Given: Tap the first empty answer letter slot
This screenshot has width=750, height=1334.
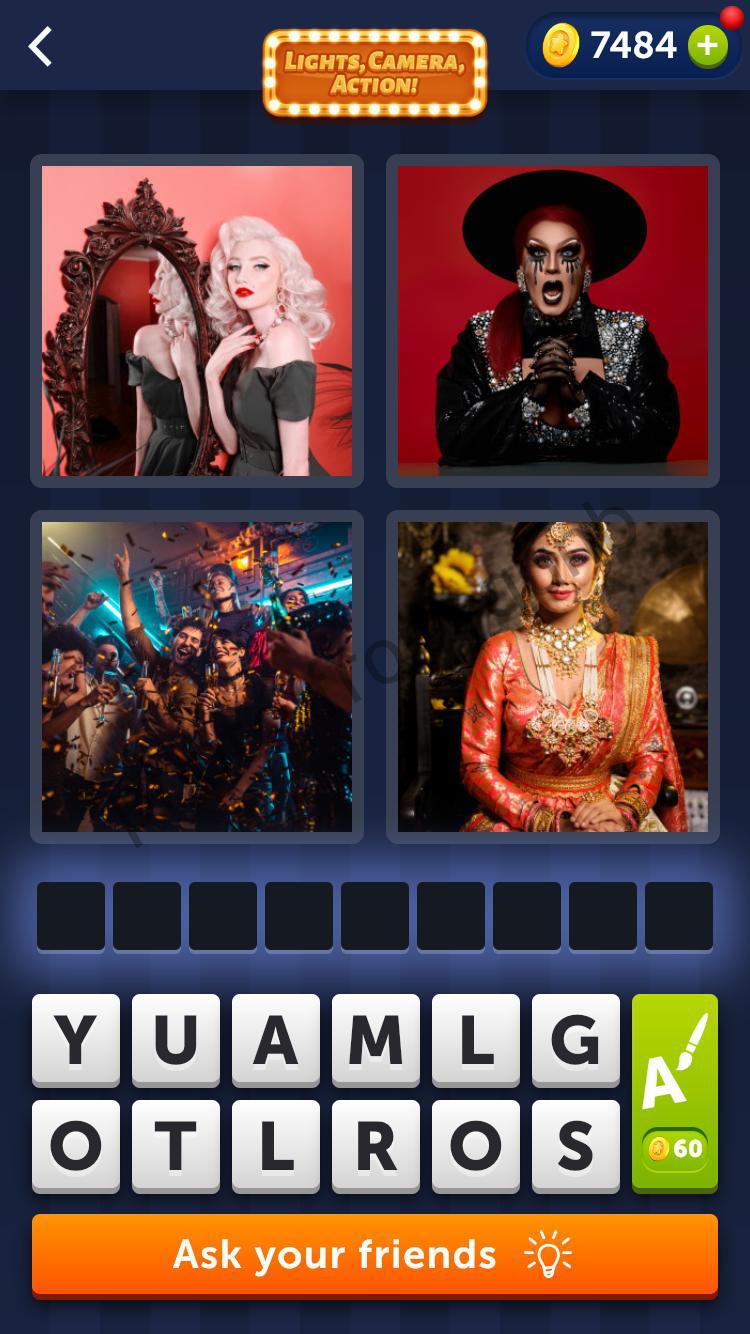Looking at the screenshot, I should pyautogui.click(x=69, y=915).
